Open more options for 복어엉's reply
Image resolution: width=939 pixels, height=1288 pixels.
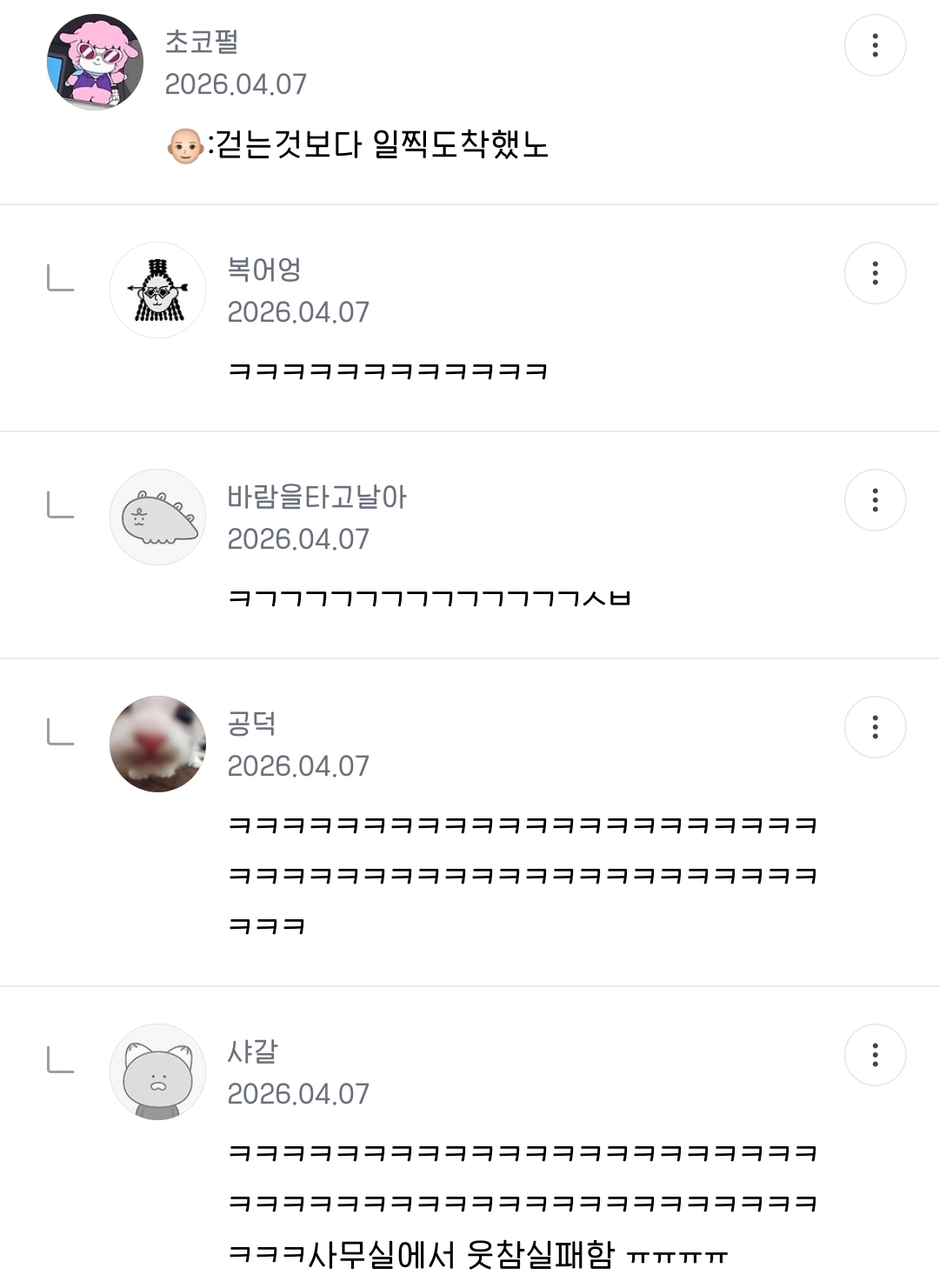click(875, 273)
